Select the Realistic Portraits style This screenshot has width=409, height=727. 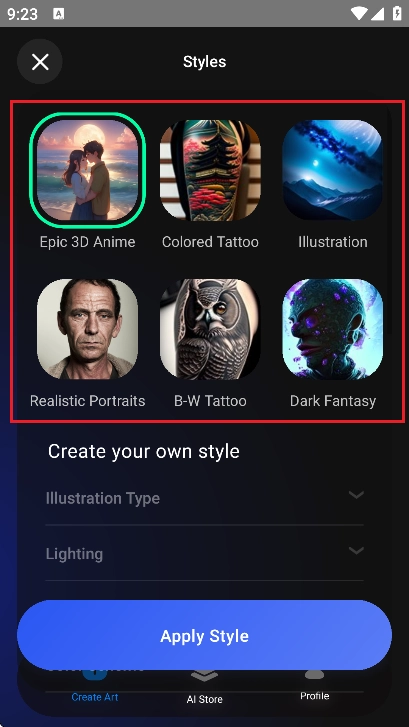(88, 329)
